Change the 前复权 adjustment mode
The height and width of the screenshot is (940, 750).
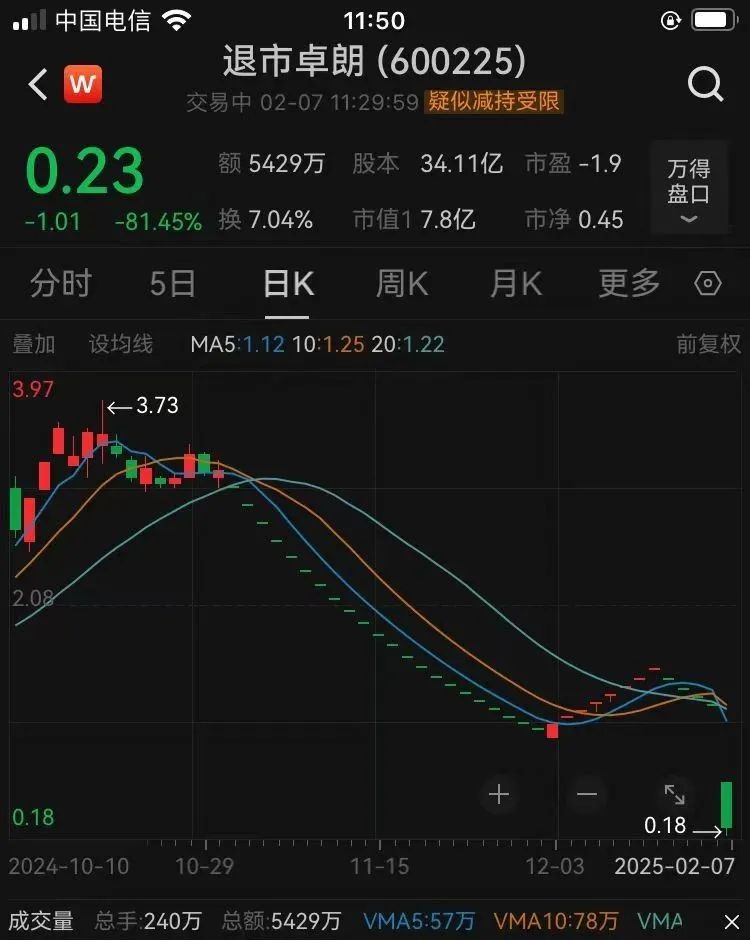[x=708, y=344]
